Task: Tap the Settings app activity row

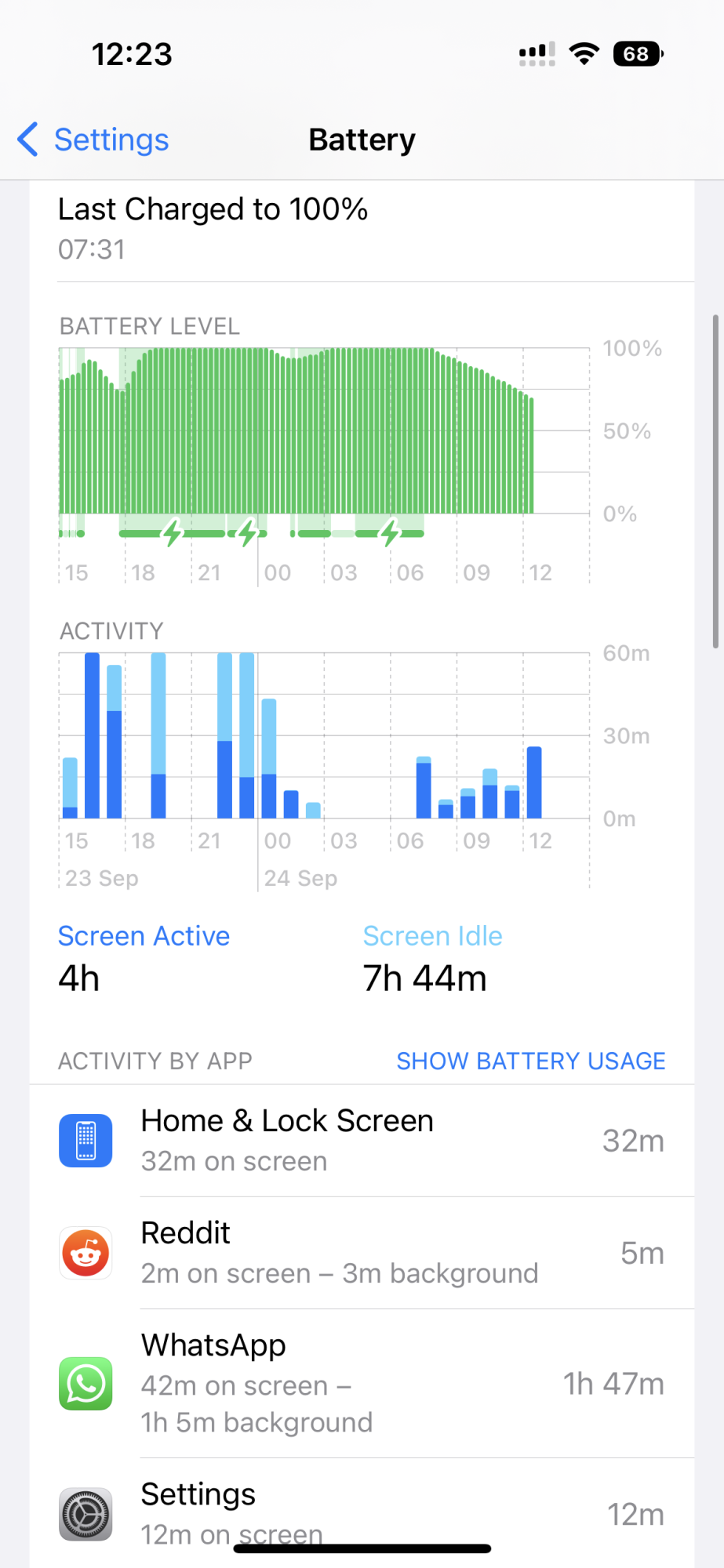Action: [x=362, y=1513]
